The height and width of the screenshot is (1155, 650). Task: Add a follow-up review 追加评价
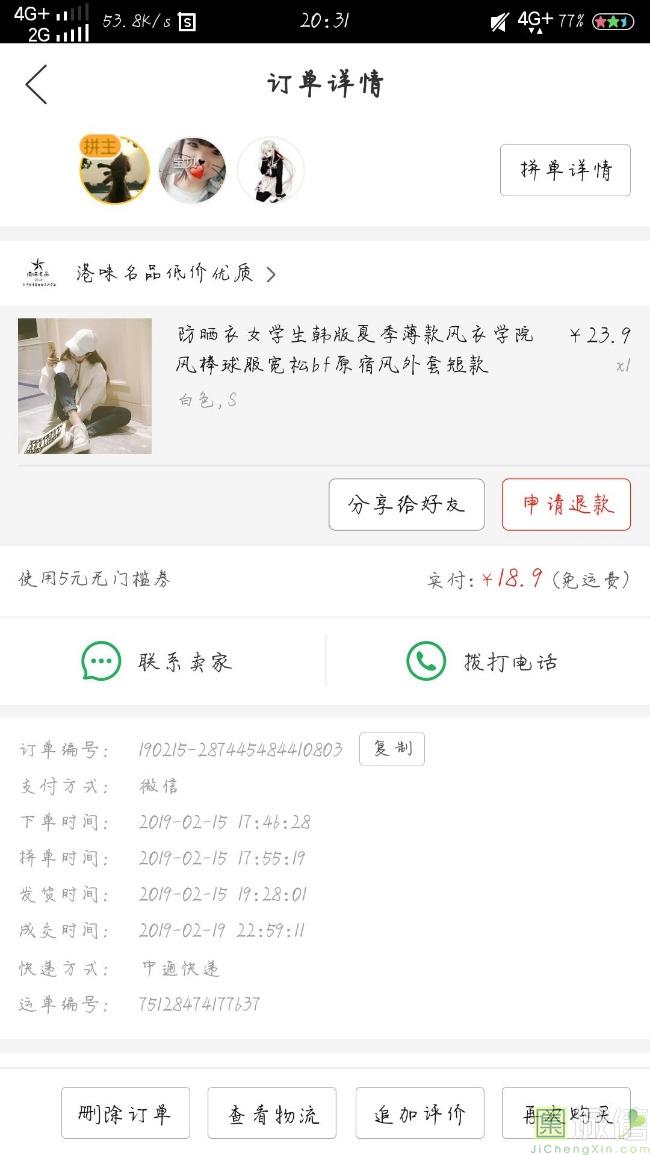420,1114
